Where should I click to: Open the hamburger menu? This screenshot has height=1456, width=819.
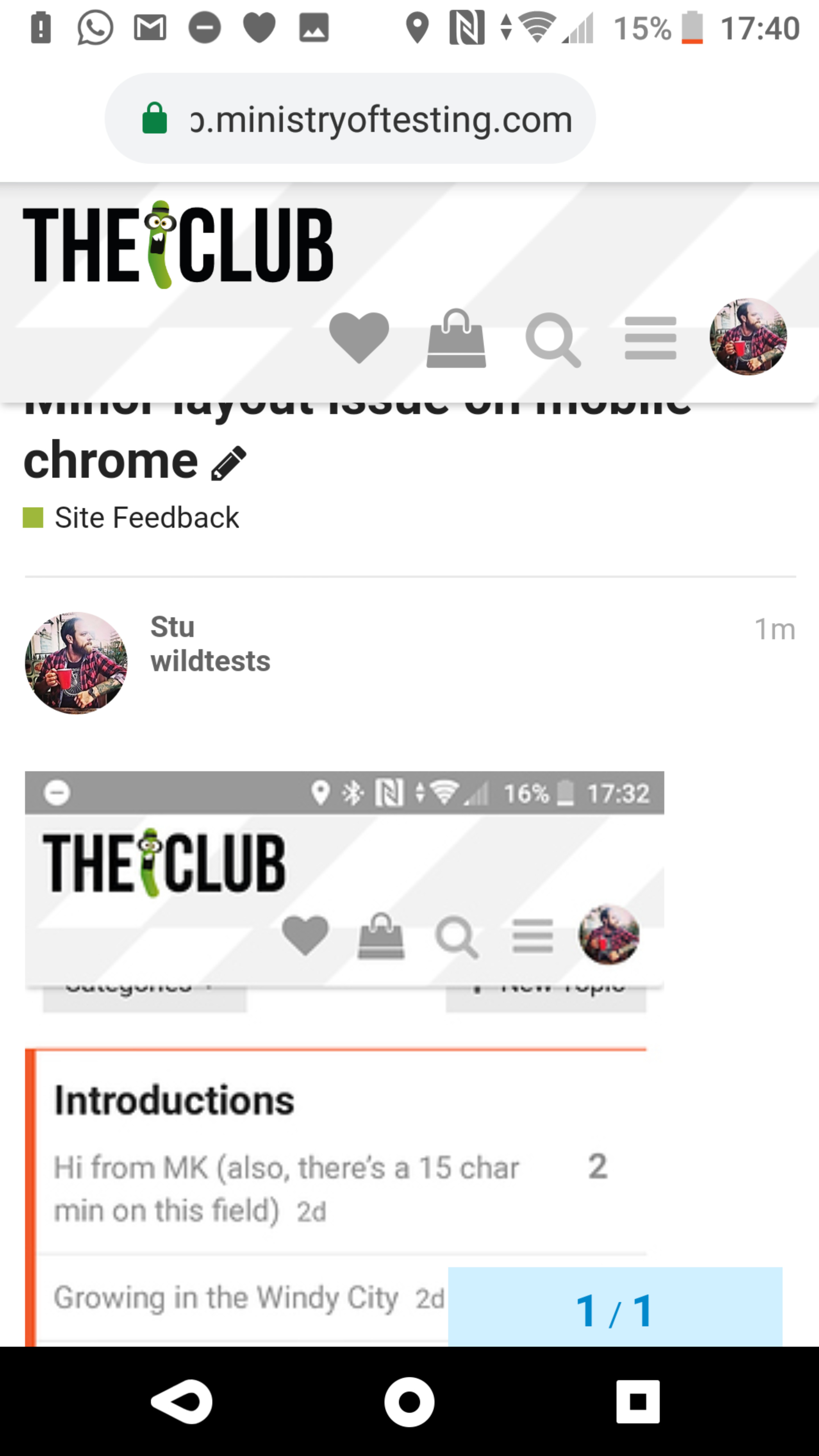(651, 338)
